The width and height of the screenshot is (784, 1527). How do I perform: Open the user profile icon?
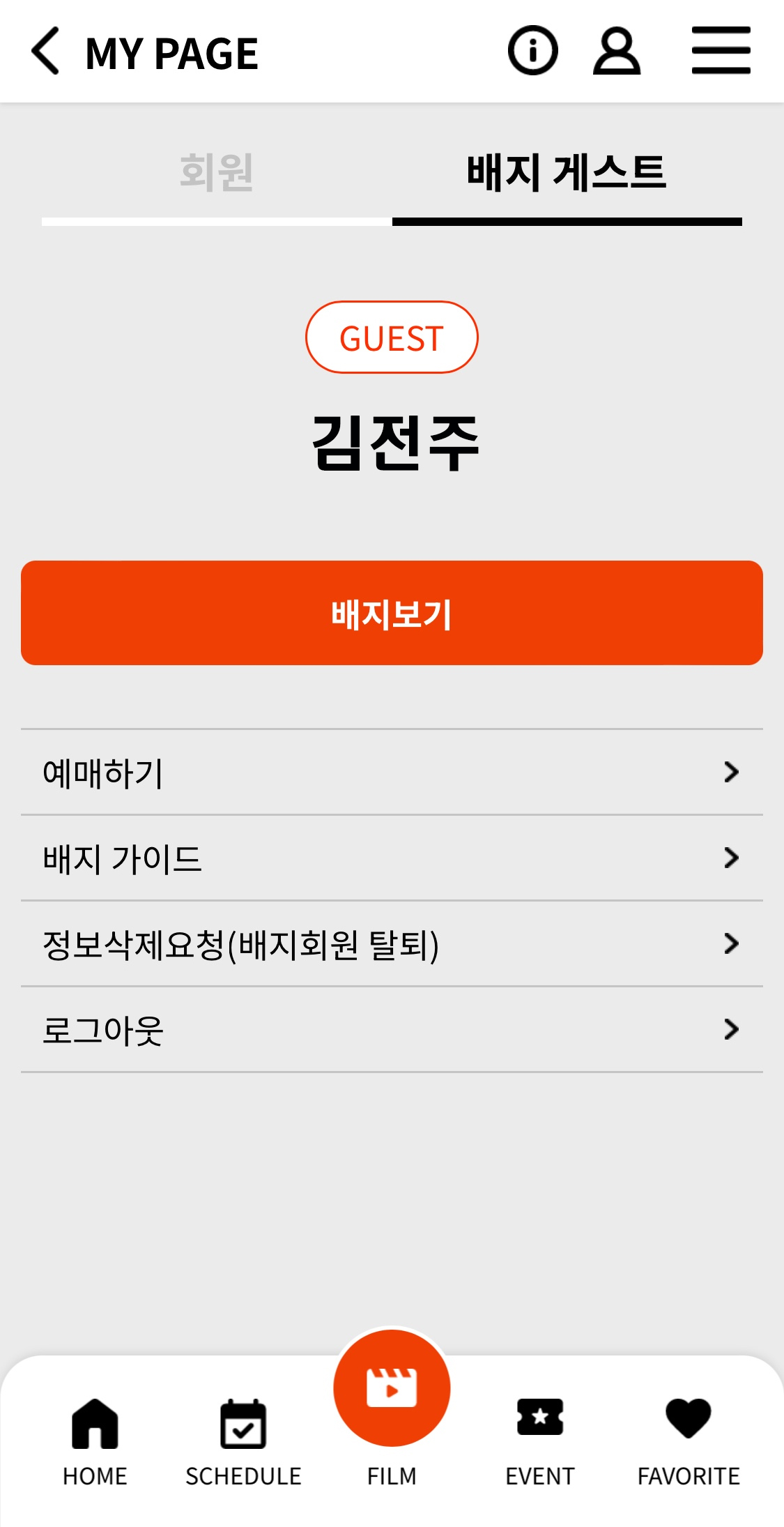tap(616, 51)
